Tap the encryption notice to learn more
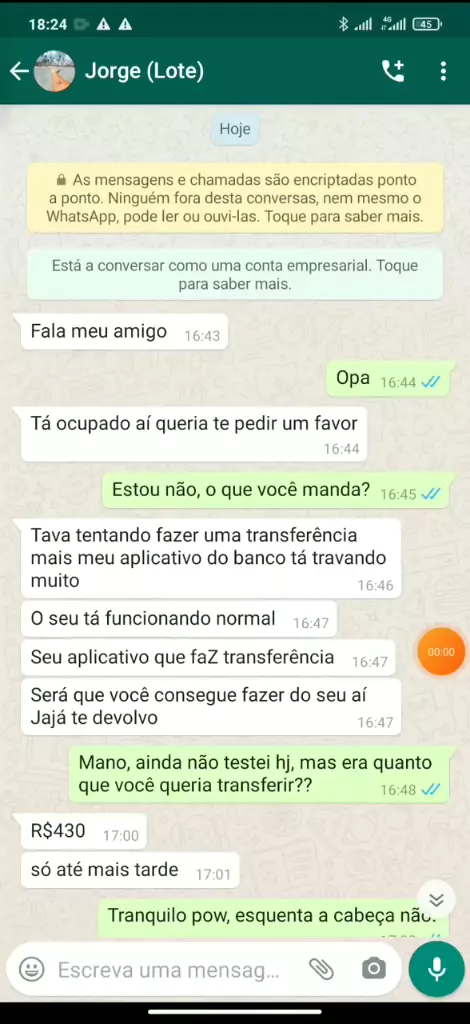Viewport: 470px width, 1024px height. pos(235,199)
